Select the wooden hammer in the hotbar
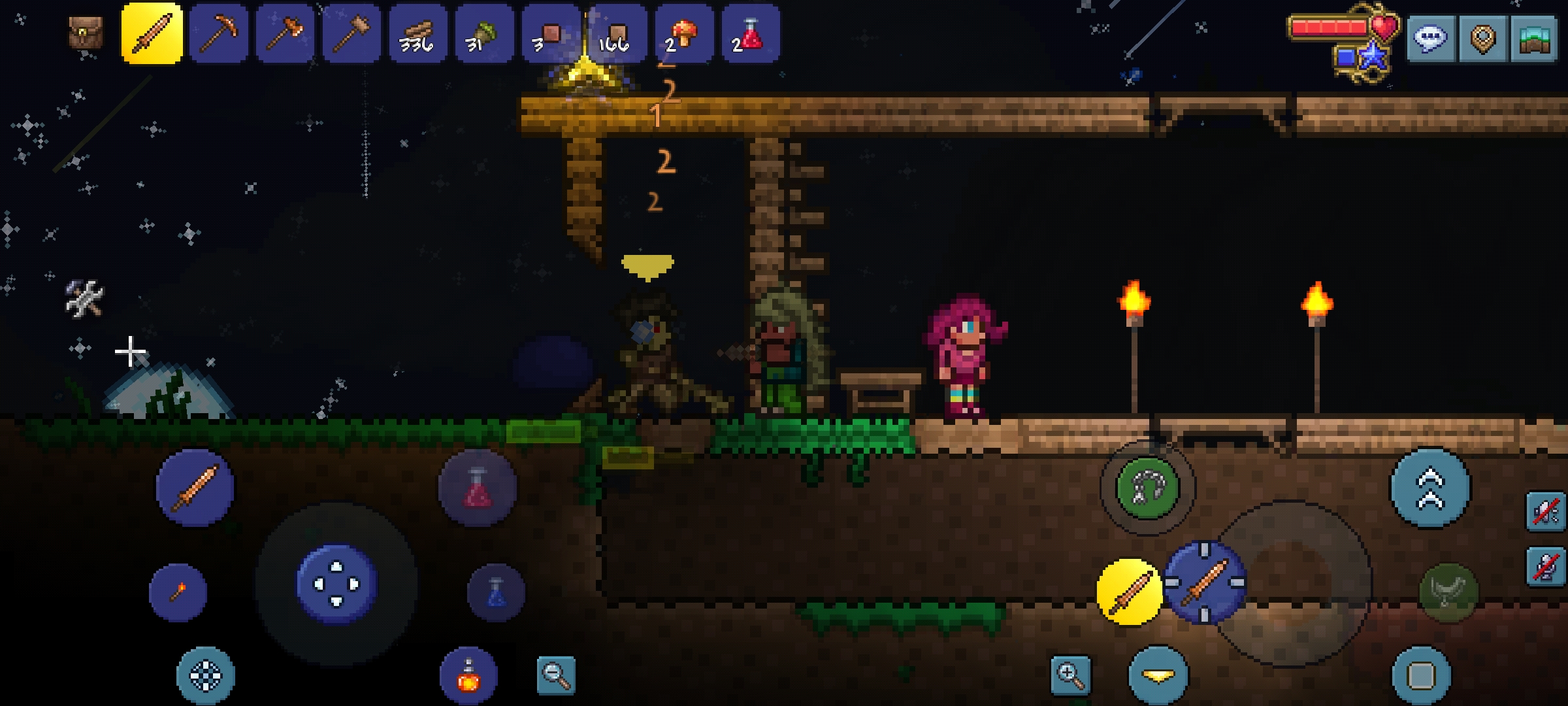The width and height of the screenshot is (1568, 706). coord(351,33)
